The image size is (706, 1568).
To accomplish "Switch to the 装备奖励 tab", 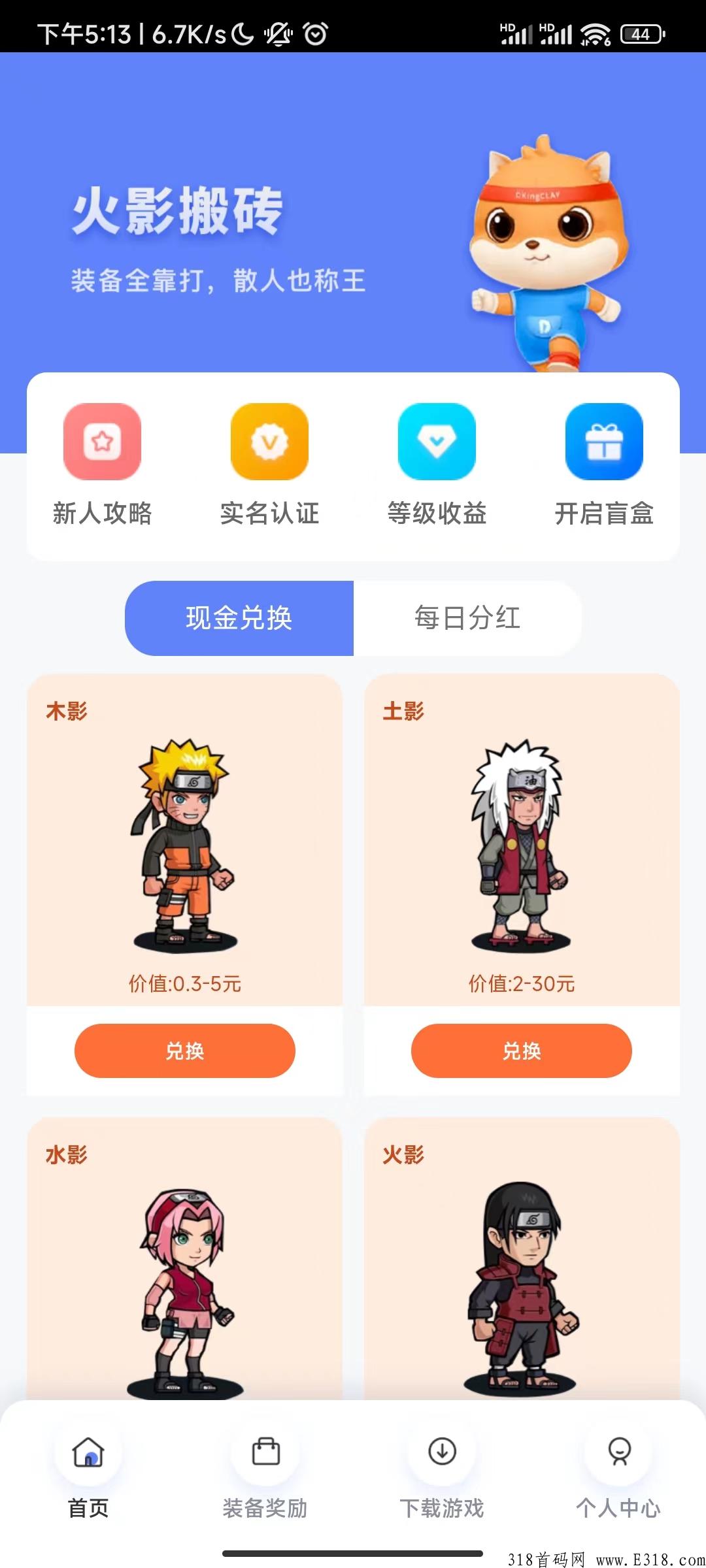I will (x=265, y=1478).
